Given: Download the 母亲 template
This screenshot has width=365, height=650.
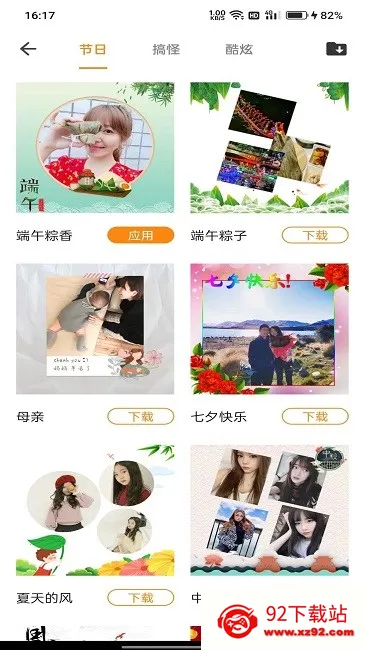Looking at the screenshot, I should [141, 416].
